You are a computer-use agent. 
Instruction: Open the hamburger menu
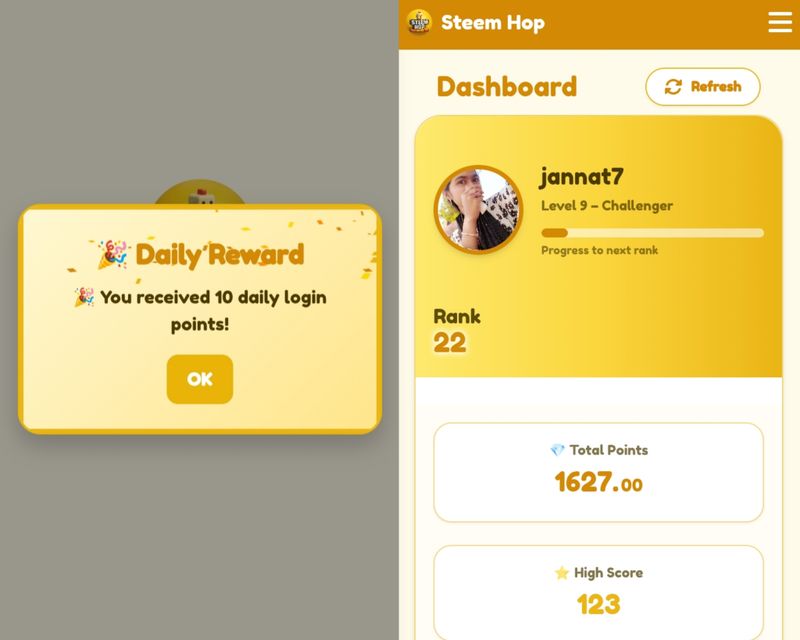click(779, 23)
